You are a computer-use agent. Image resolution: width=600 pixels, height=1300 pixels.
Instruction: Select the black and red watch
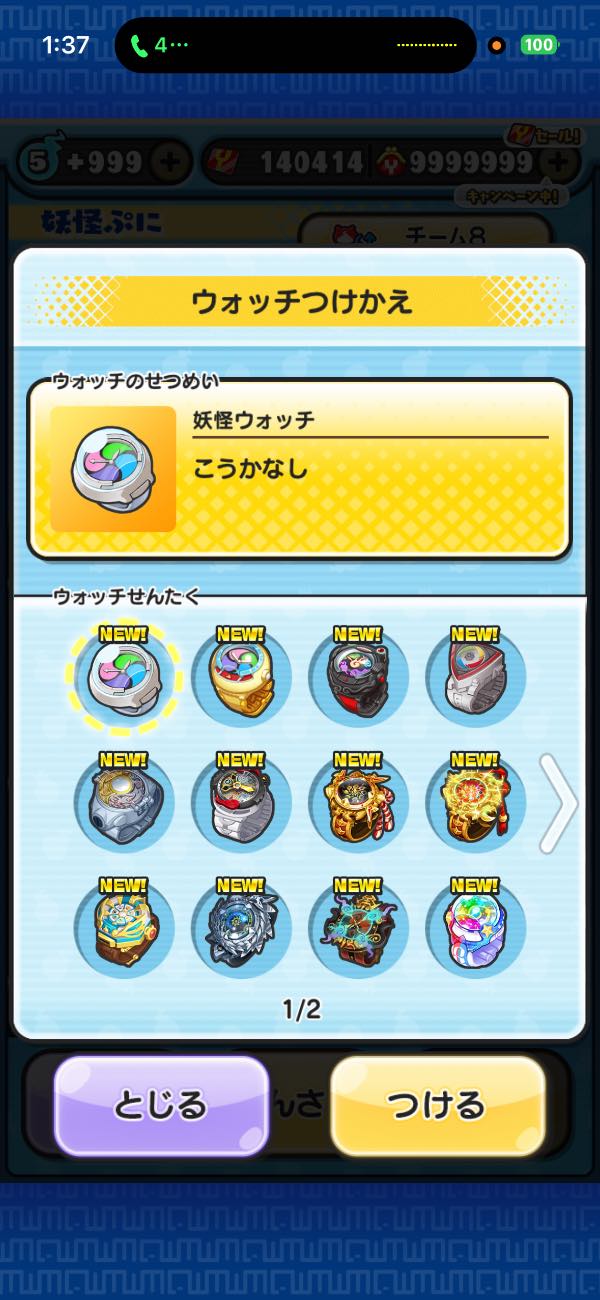coord(358,675)
